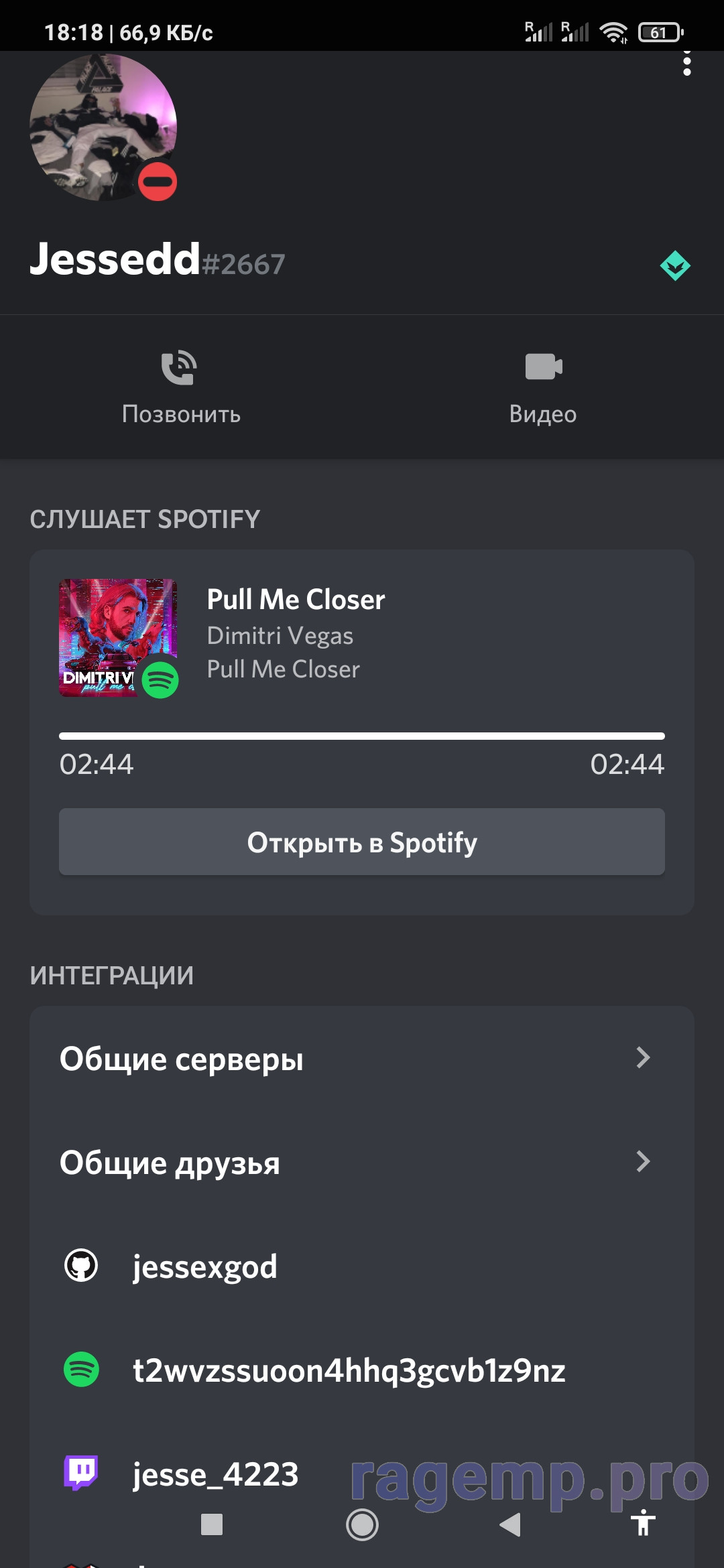Open the three-dot overflow menu
Screen dimensions: 724x1568
(686, 64)
